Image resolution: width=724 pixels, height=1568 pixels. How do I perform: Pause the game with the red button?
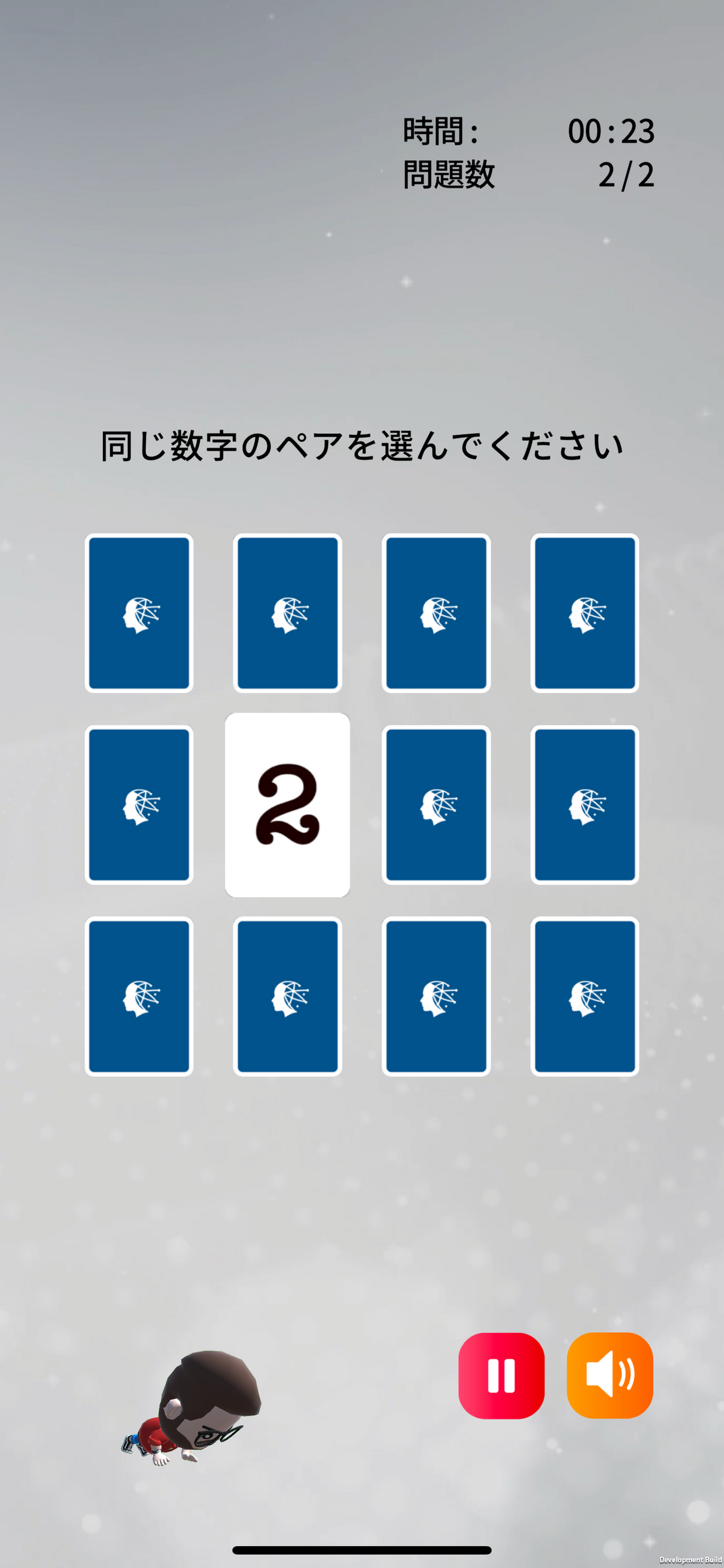[500, 1375]
